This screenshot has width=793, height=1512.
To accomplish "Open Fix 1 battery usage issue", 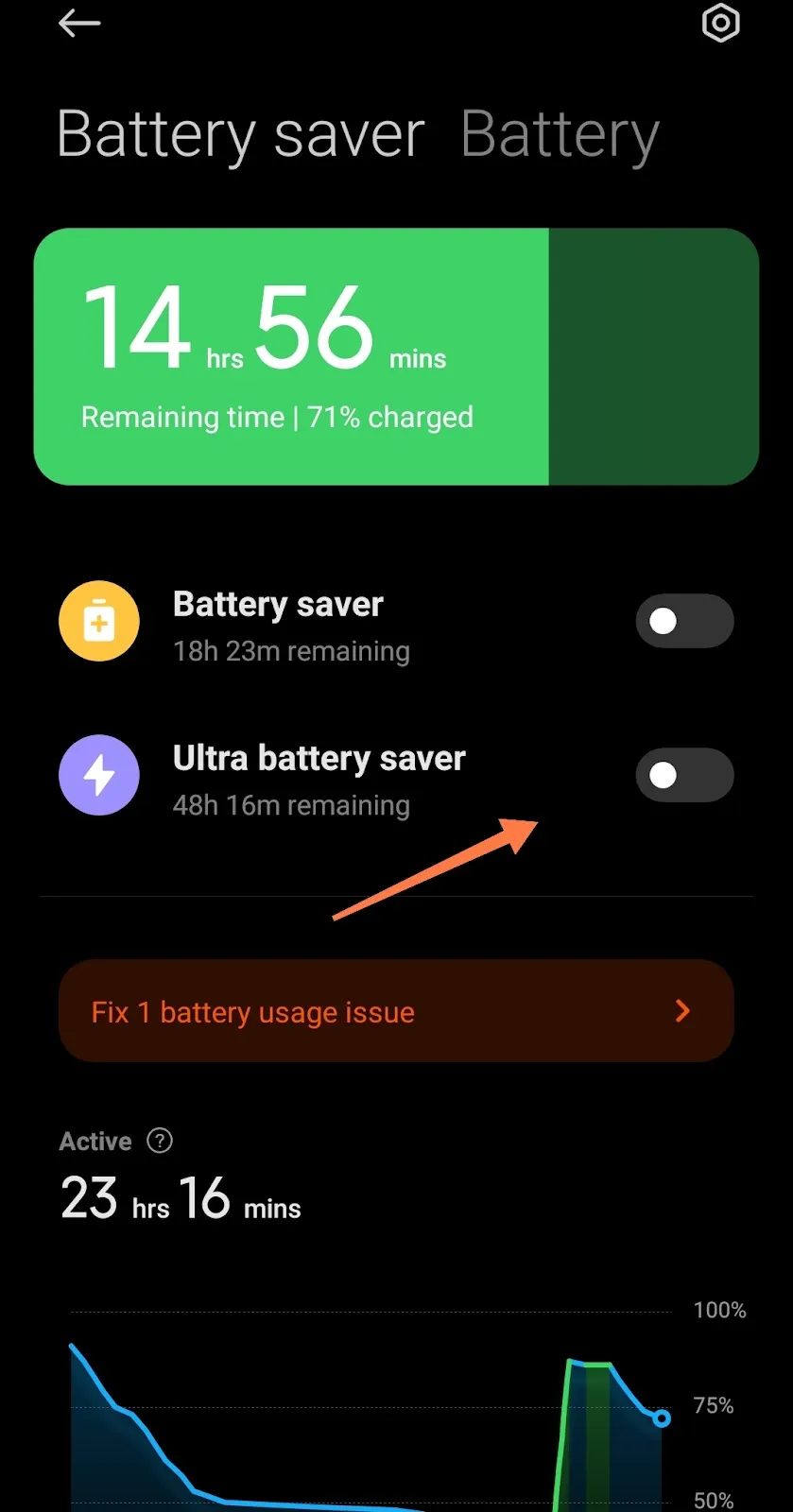I will 396,1011.
